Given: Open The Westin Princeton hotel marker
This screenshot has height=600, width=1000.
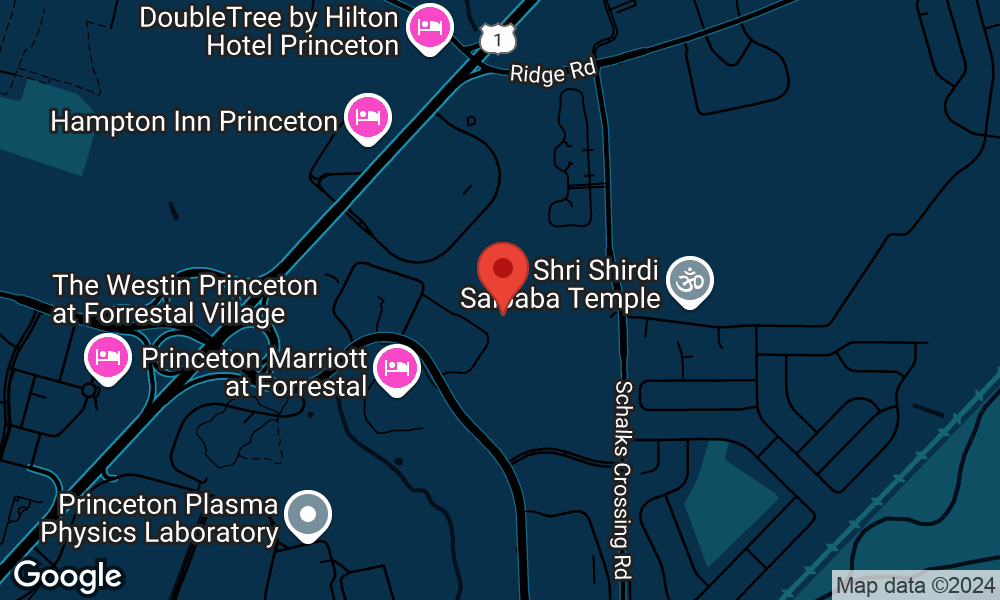Looking at the screenshot, I should point(108,356).
